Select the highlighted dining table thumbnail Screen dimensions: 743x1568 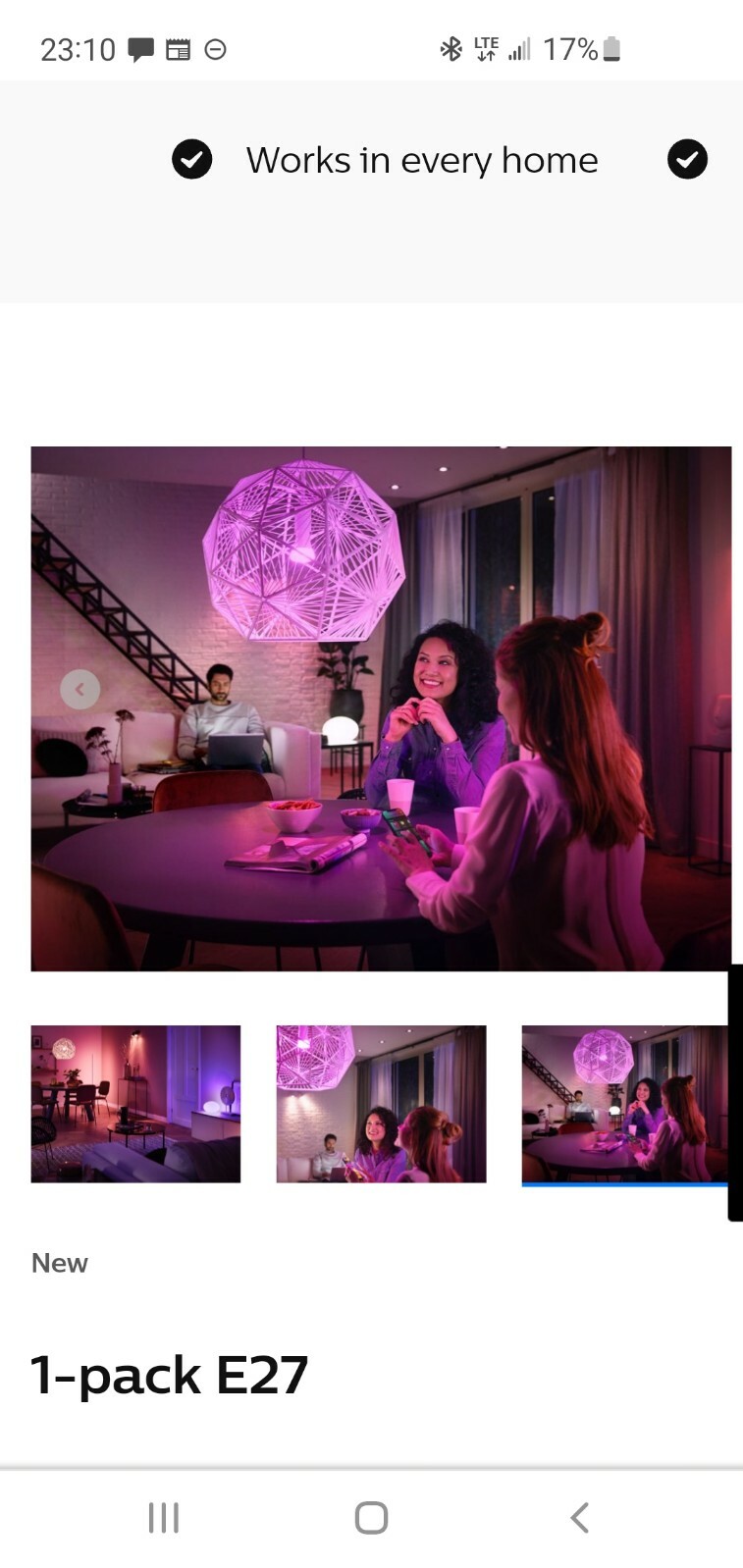[x=624, y=1104]
